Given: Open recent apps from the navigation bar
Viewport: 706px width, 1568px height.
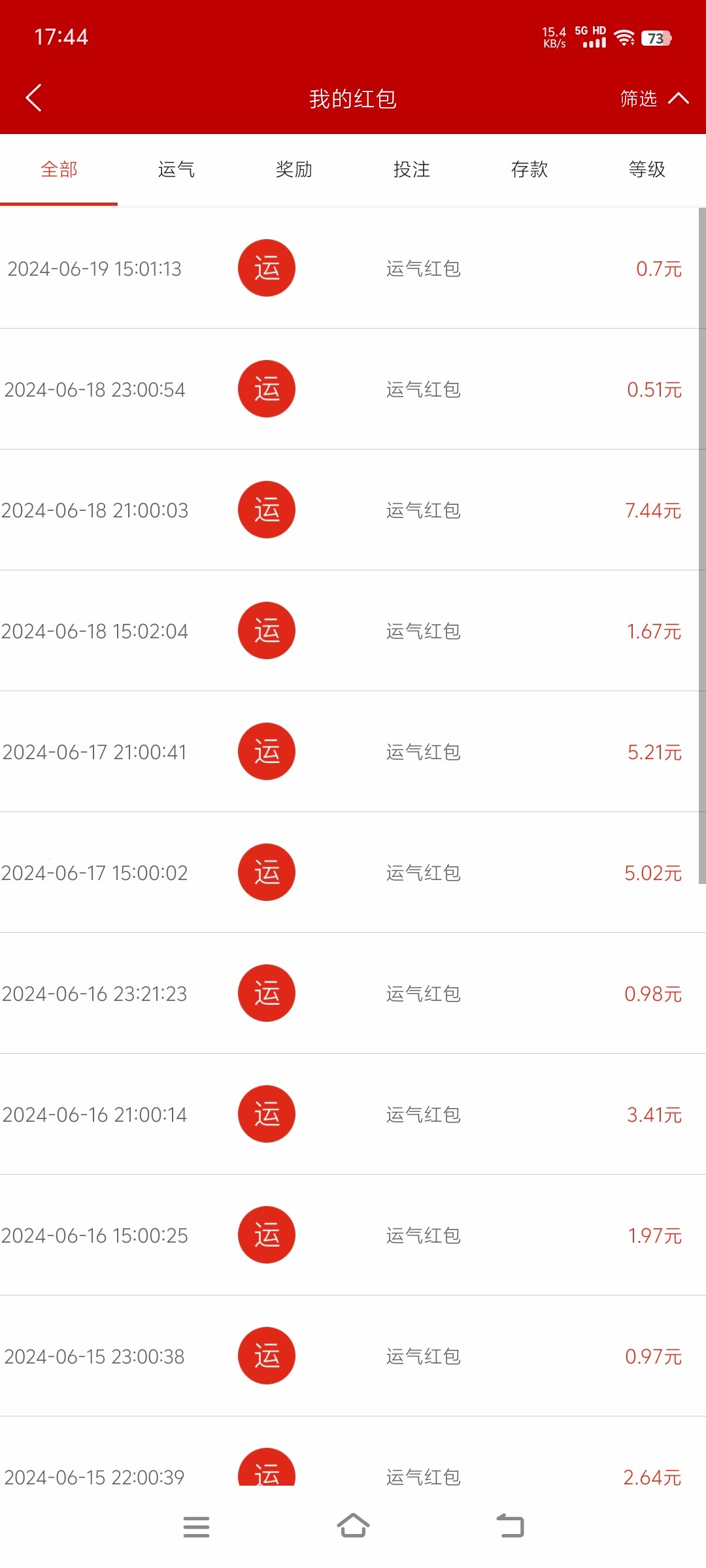Looking at the screenshot, I should 196,1526.
